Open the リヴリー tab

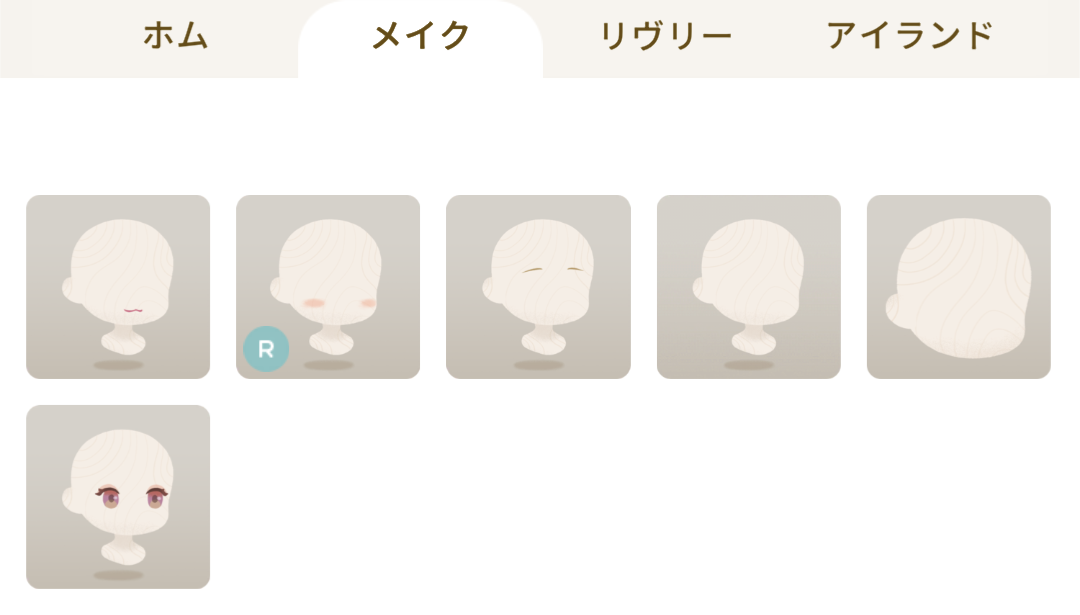[x=665, y=37]
